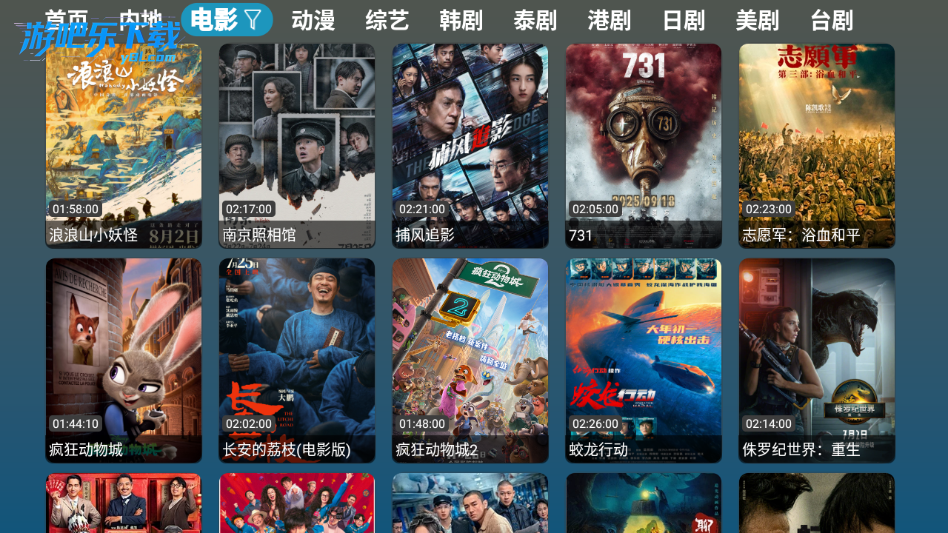Image resolution: width=948 pixels, height=533 pixels.
Task: Switch to the 台剧 tab
Action: (x=831, y=20)
